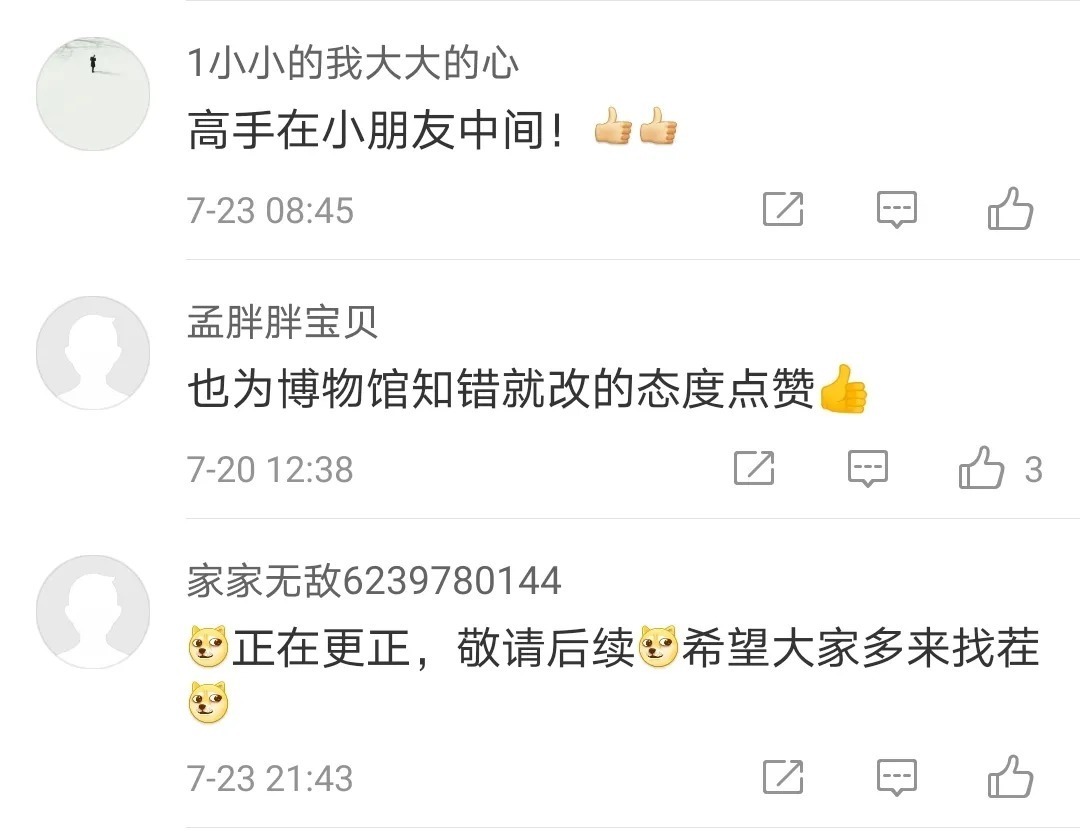The width and height of the screenshot is (1080, 832).
Task: Reply to 孟胖胖宝贝's comment
Action: coord(867,469)
